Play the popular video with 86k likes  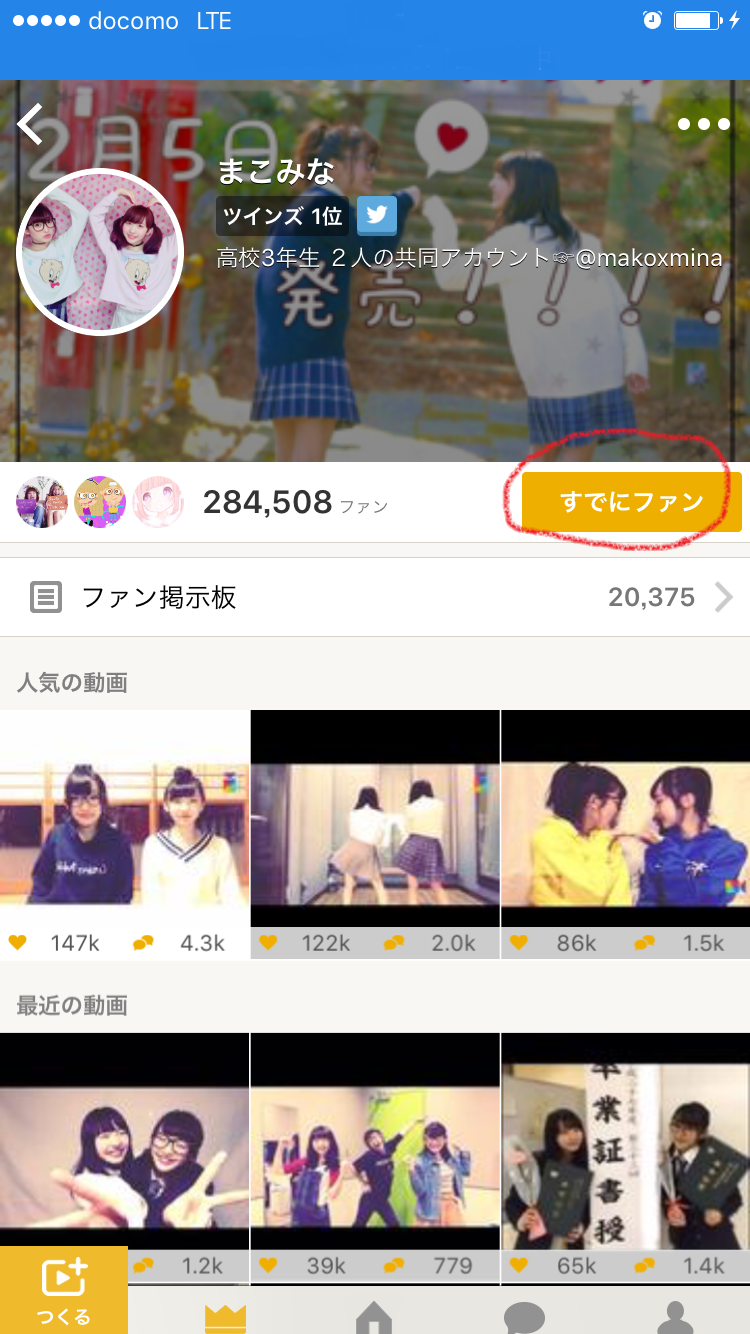point(626,820)
